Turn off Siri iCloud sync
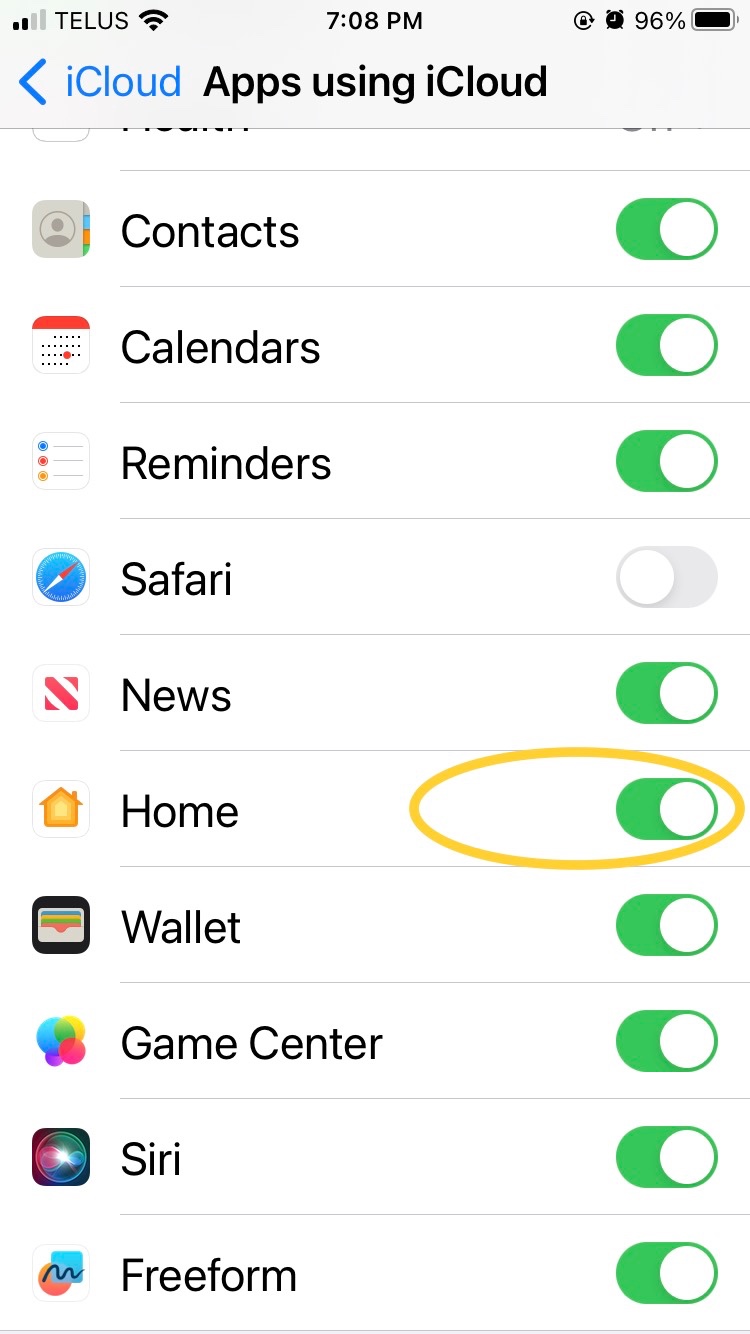 666,1158
